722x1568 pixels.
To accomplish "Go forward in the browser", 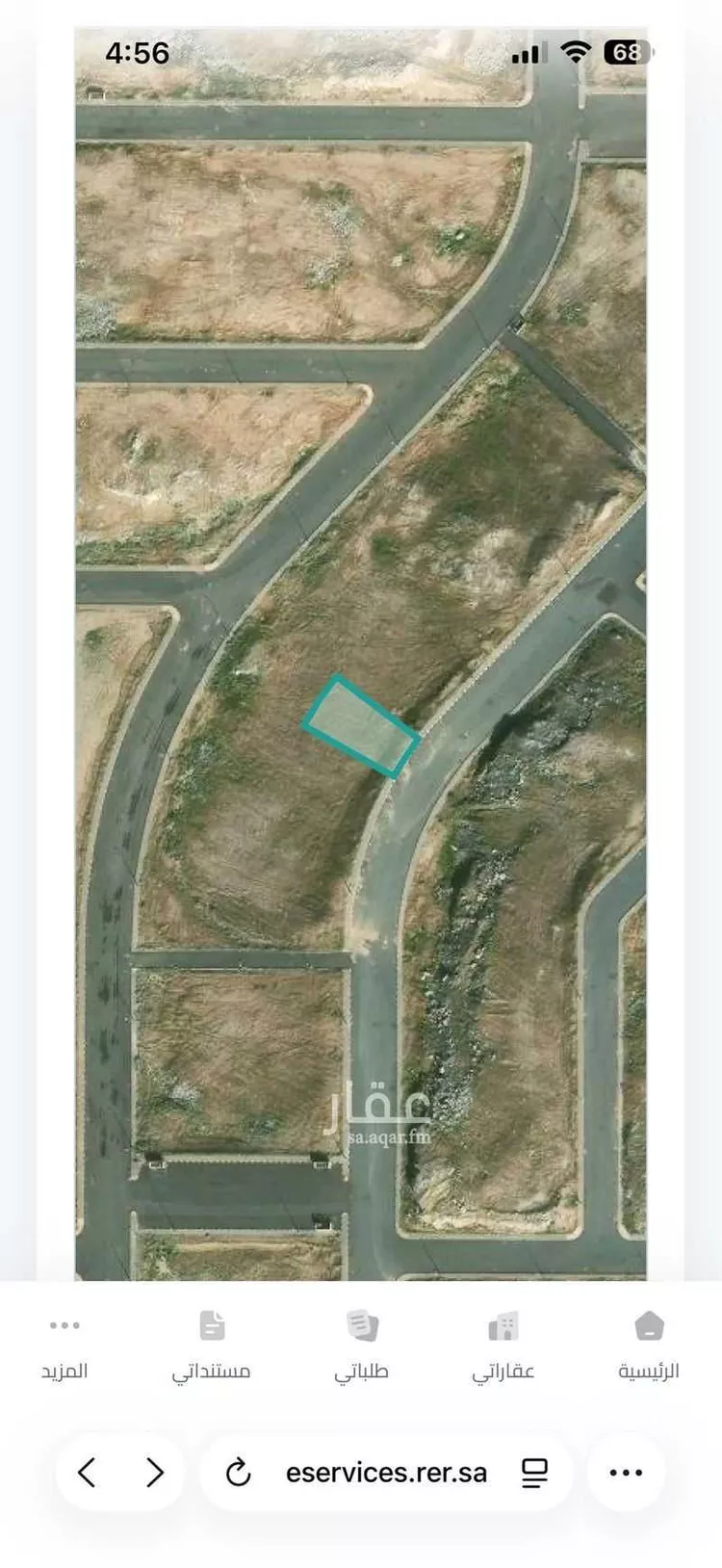I will (154, 1472).
